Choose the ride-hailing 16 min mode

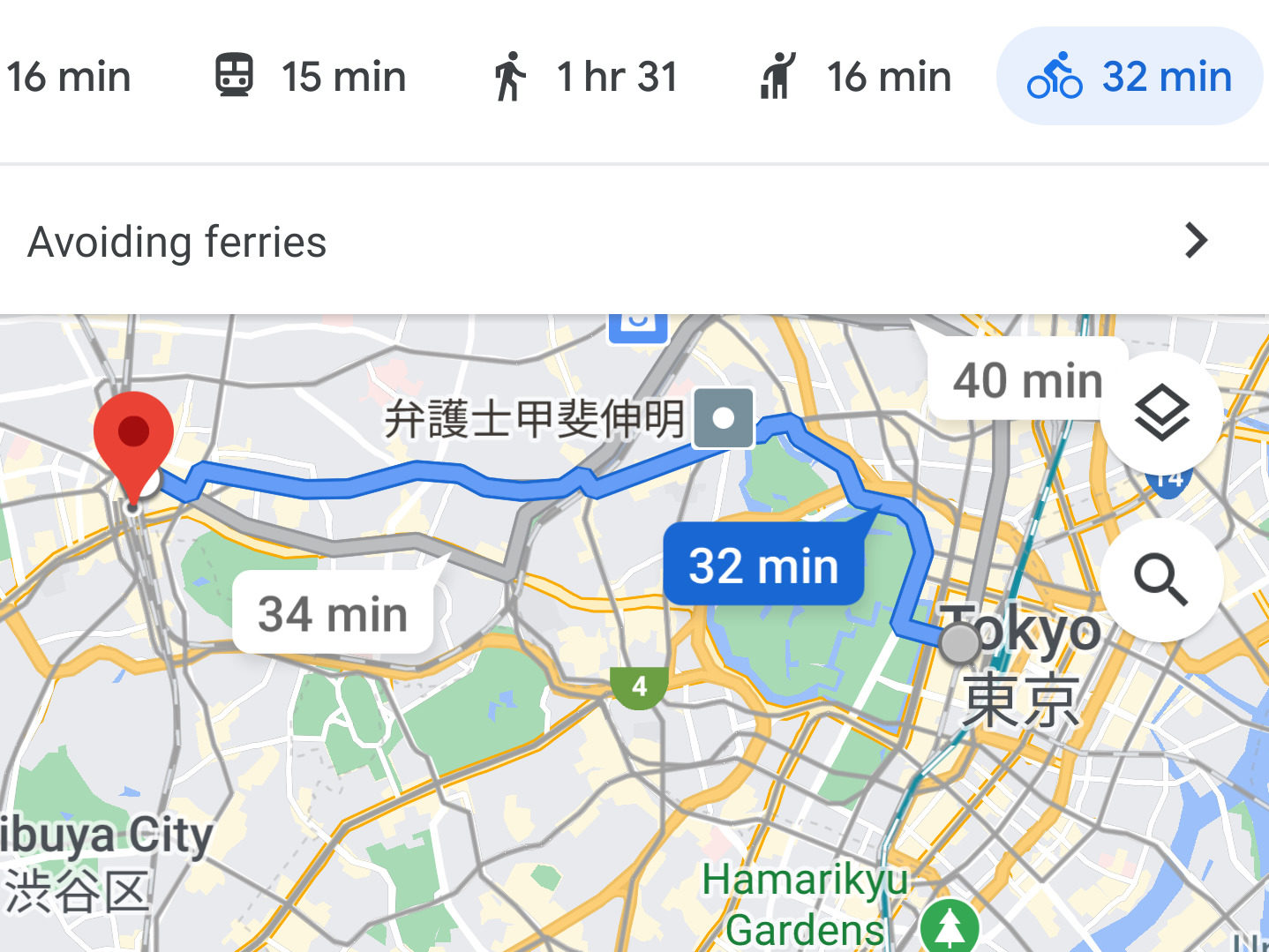(856, 77)
